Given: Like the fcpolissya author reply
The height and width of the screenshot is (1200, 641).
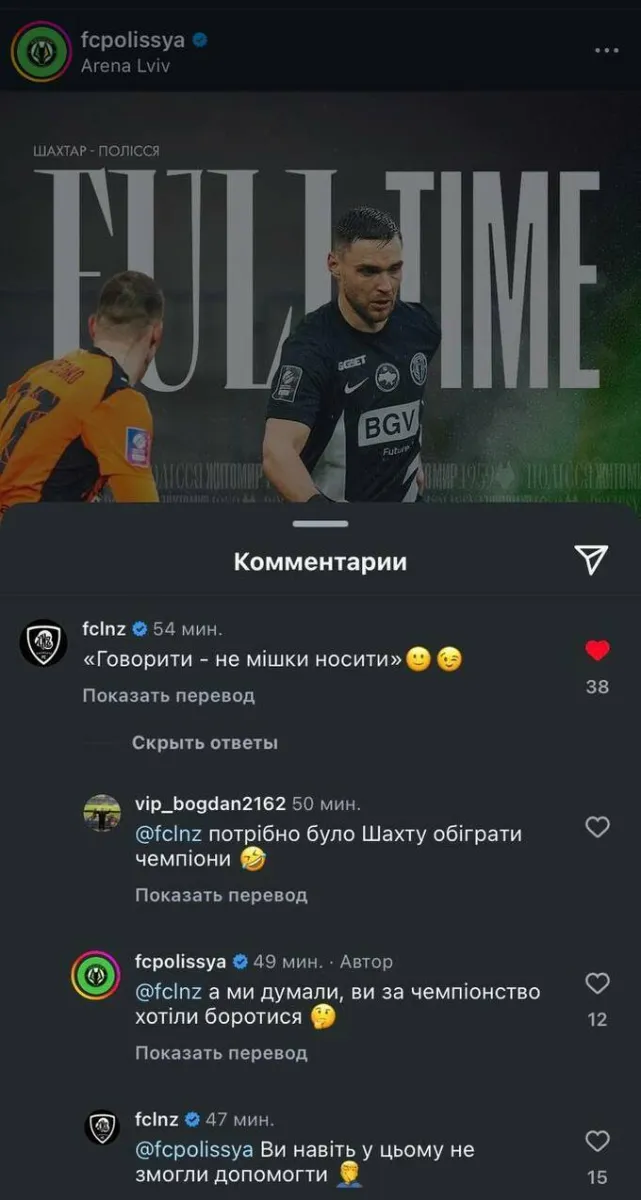Looking at the screenshot, I should click(597, 983).
